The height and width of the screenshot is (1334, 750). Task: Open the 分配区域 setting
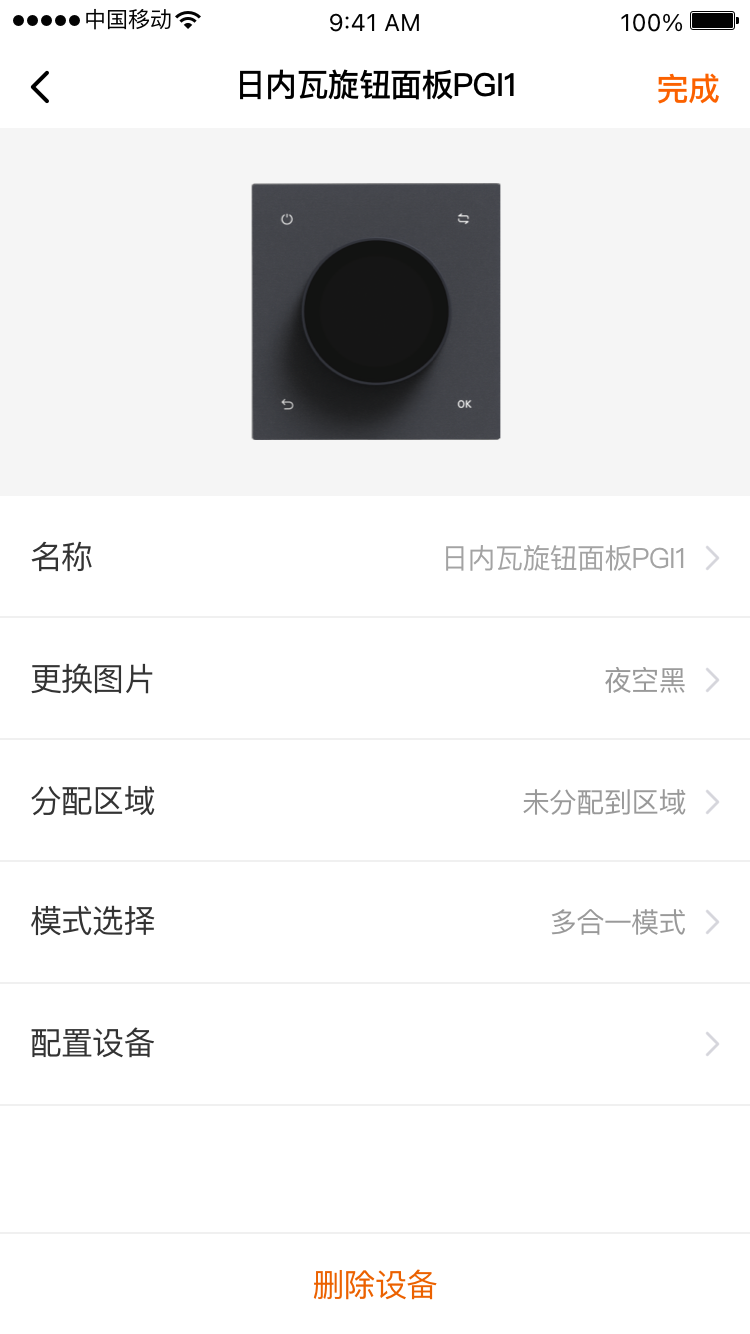coord(375,801)
